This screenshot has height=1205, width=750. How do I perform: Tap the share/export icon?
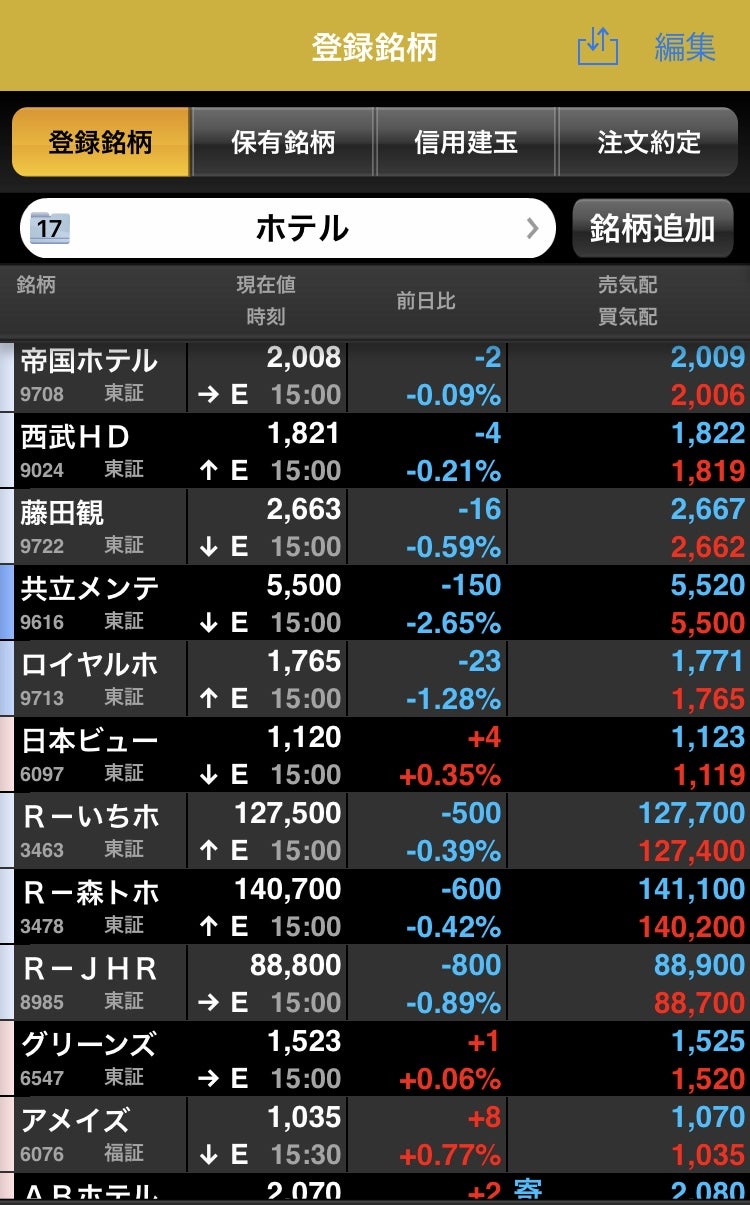598,47
